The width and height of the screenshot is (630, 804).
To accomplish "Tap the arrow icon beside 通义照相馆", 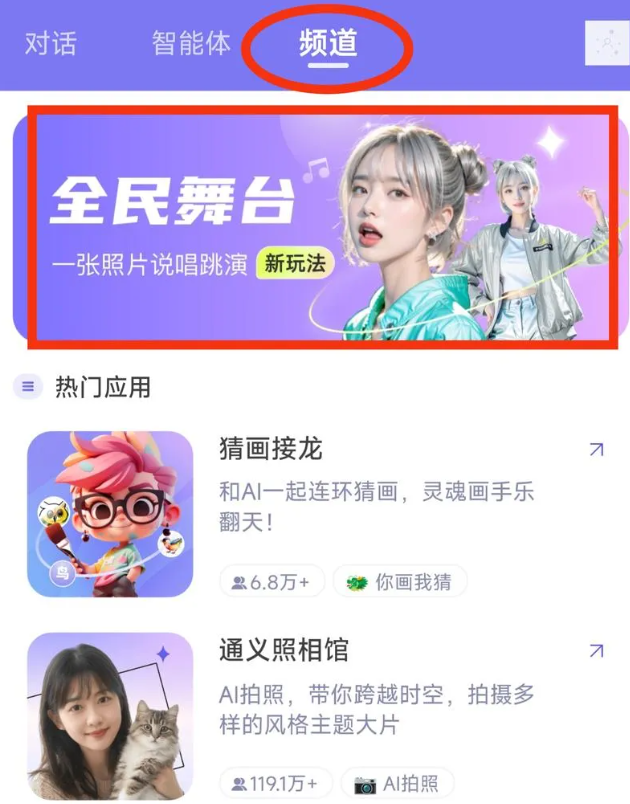I will [x=597, y=651].
